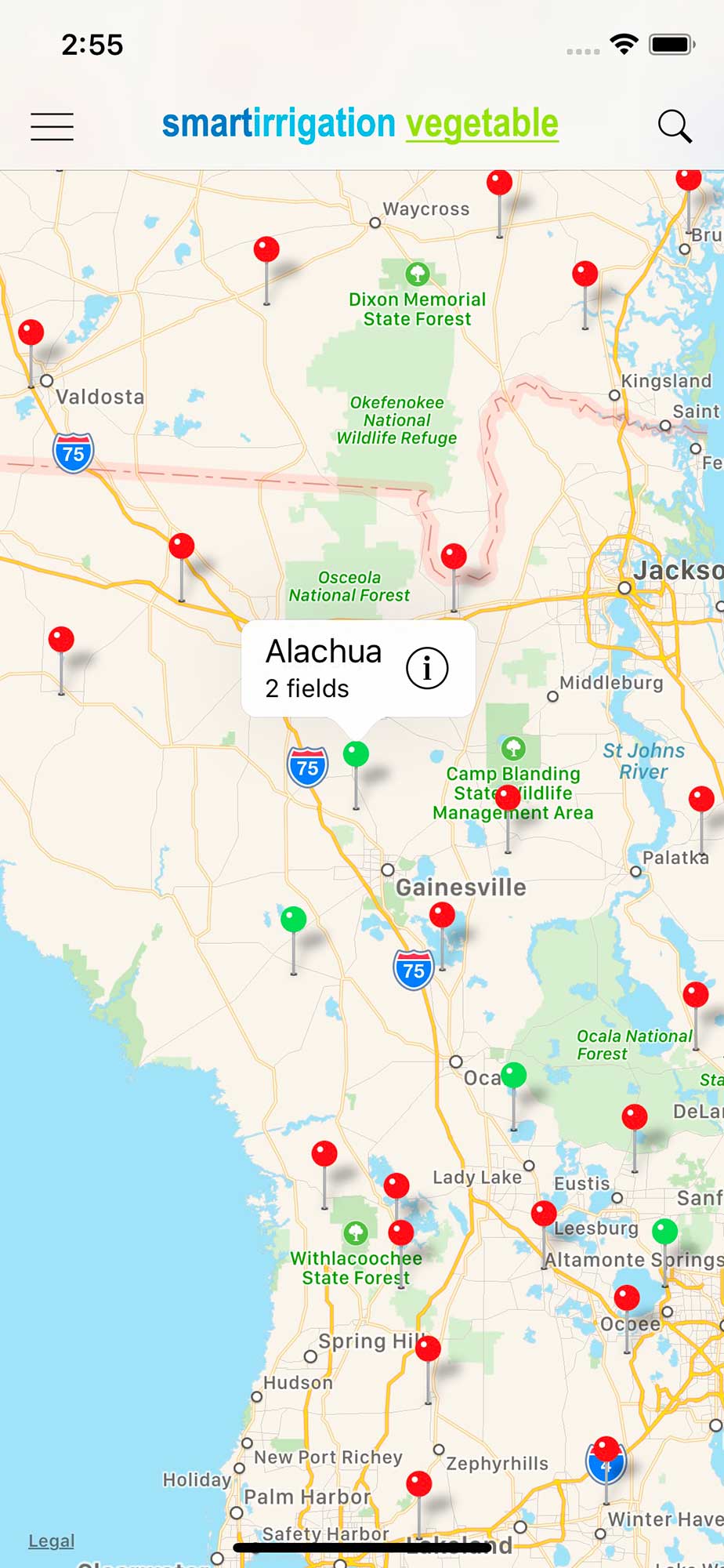The image size is (724, 1568).
Task: Select the red pin near Spring Hill
Action: coord(428,1349)
